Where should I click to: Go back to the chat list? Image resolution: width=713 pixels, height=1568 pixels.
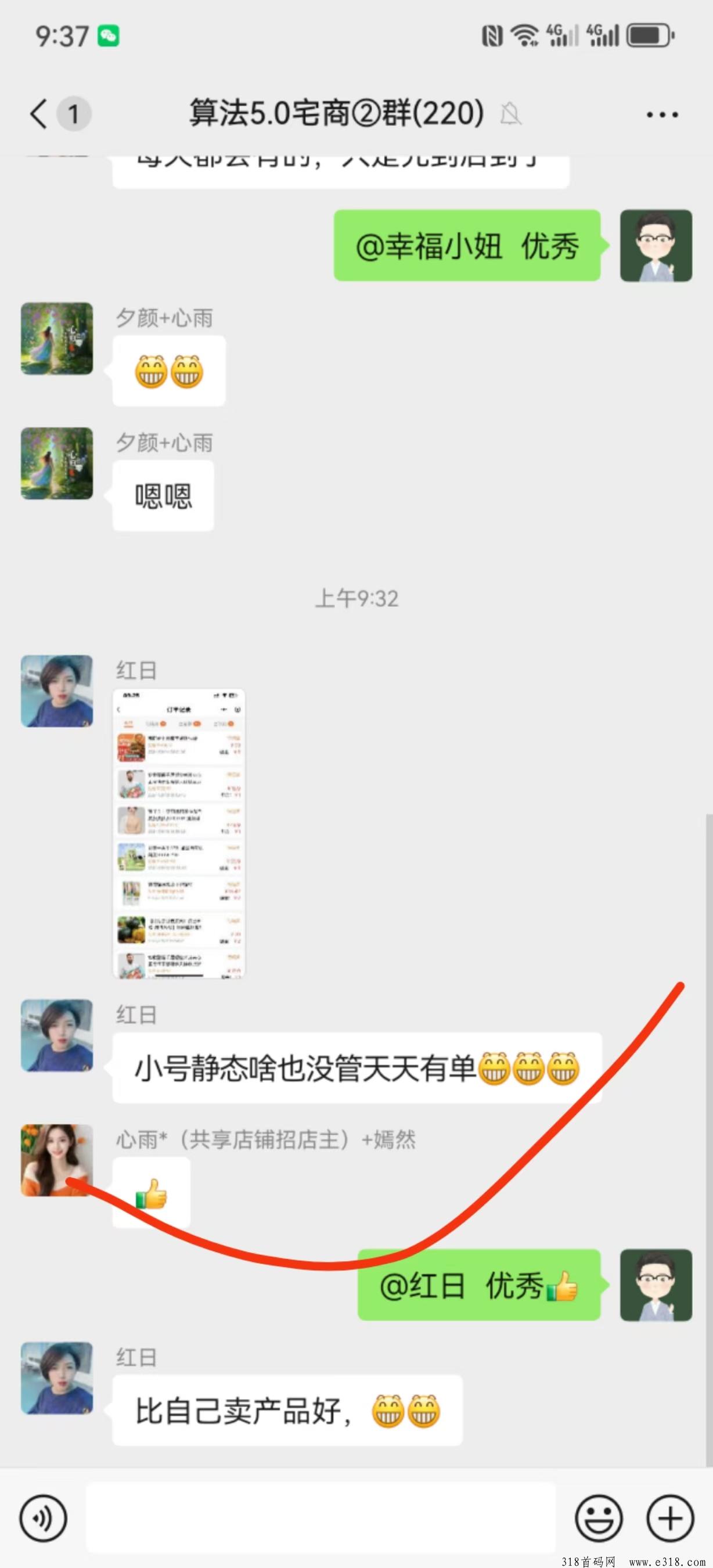coord(39,114)
